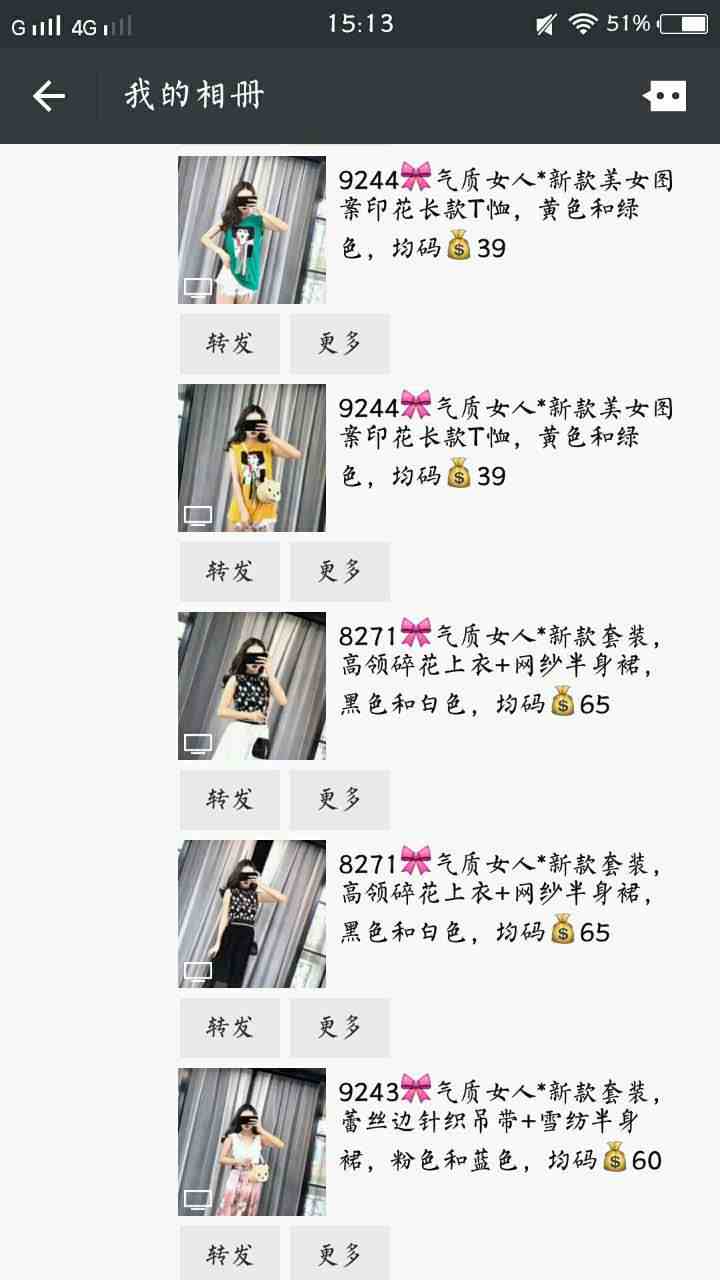The image size is (720, 1280).
Task: Tap 更多 under the green T-shirt post
Action: click(340, 344)
